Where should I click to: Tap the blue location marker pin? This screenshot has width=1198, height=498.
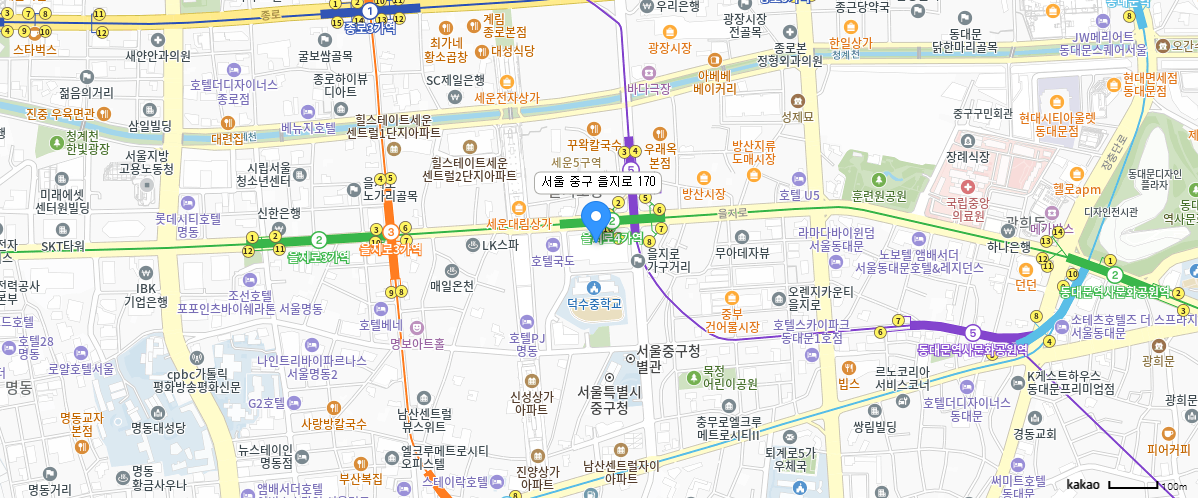(x=595, y=219)
